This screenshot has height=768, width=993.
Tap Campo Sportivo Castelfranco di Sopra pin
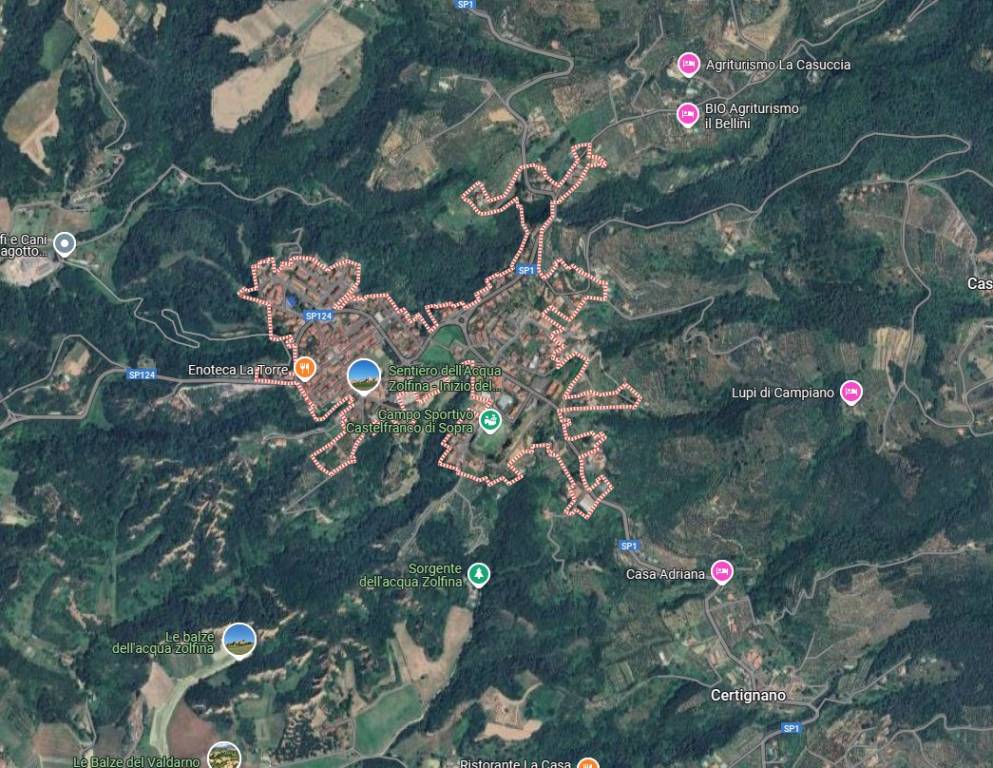coord(488,420)
